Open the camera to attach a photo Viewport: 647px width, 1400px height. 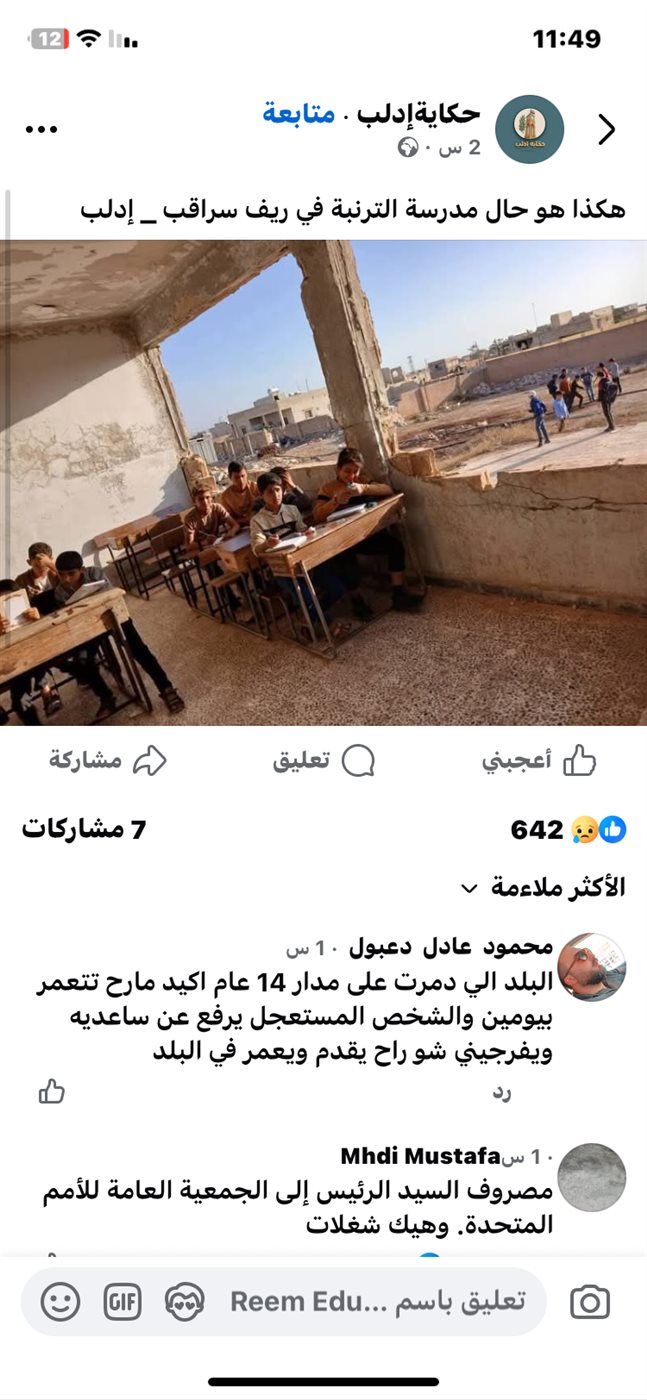[x=590, y=1302]
